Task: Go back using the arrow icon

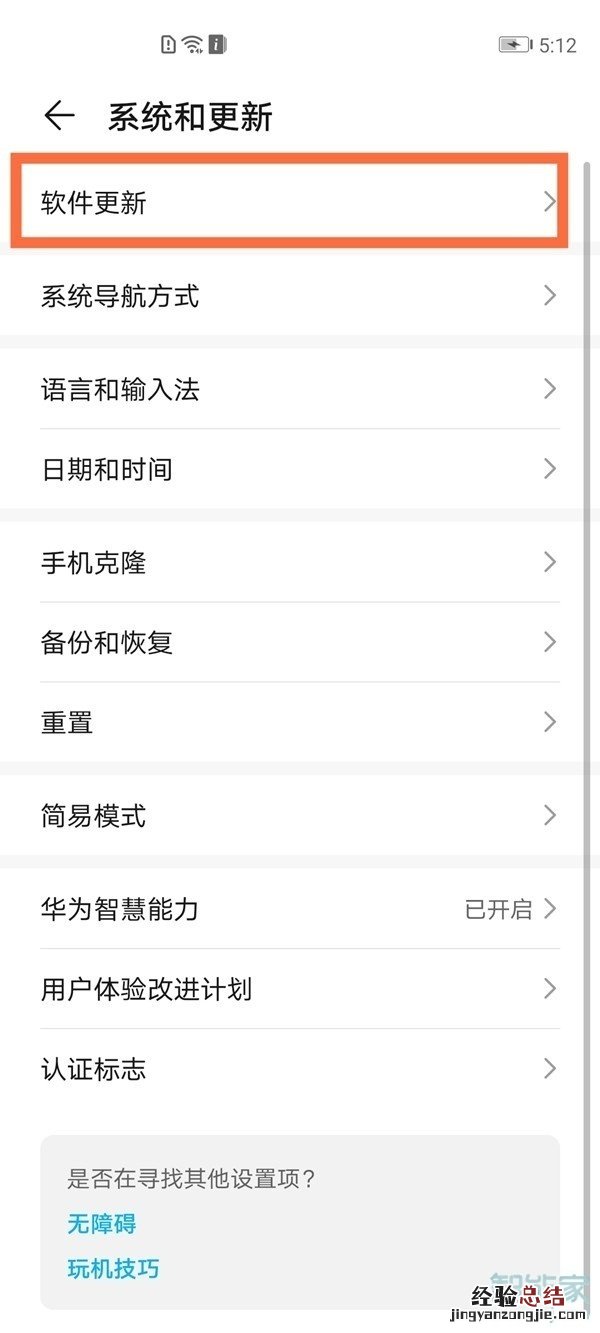Action: 59,117
